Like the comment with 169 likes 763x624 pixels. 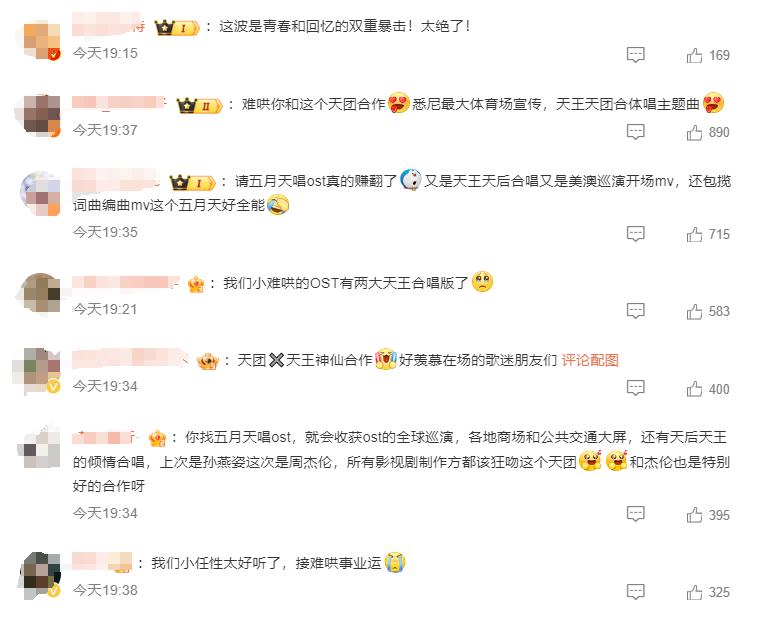point(695,56)
